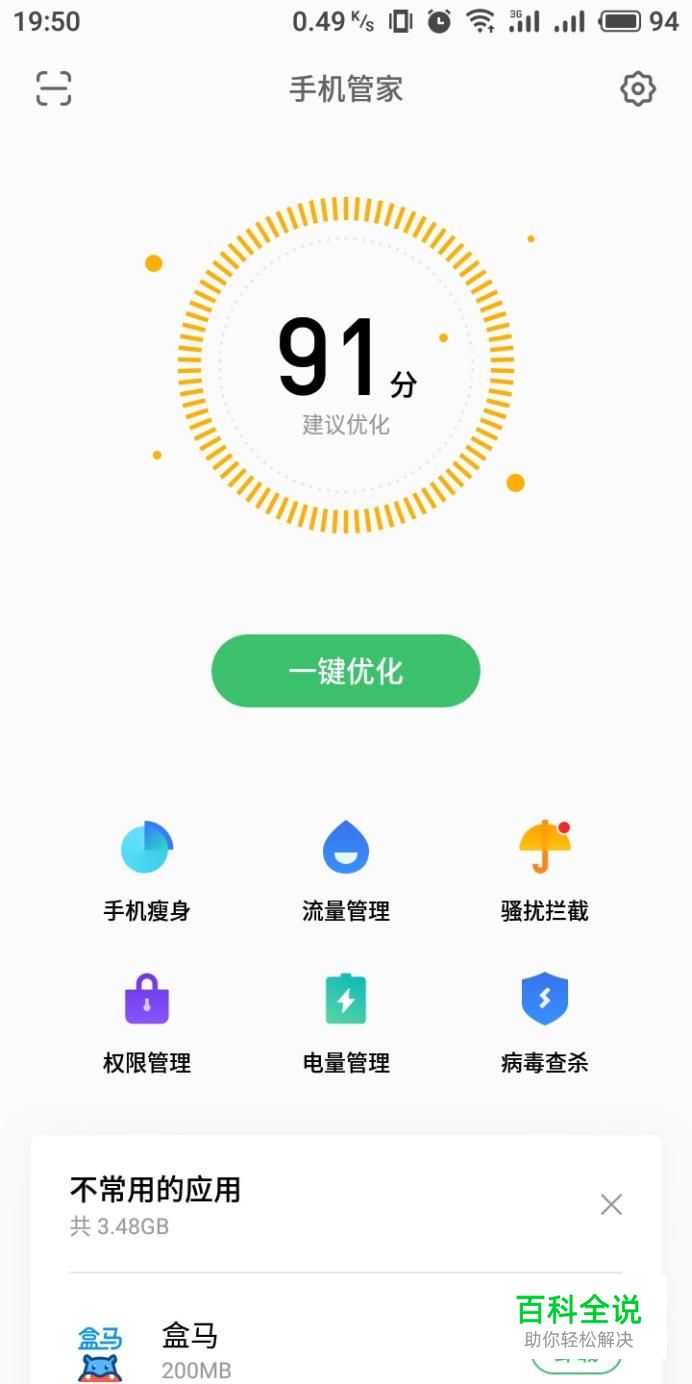Tap the 一键优化 button

pos(346,671)
